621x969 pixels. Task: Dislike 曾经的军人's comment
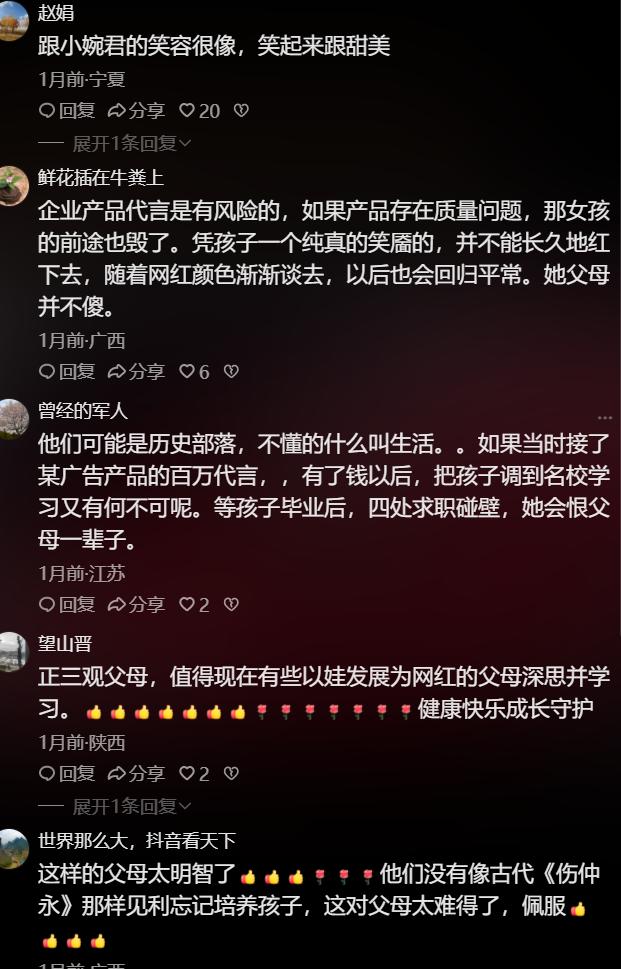[231, 605]
